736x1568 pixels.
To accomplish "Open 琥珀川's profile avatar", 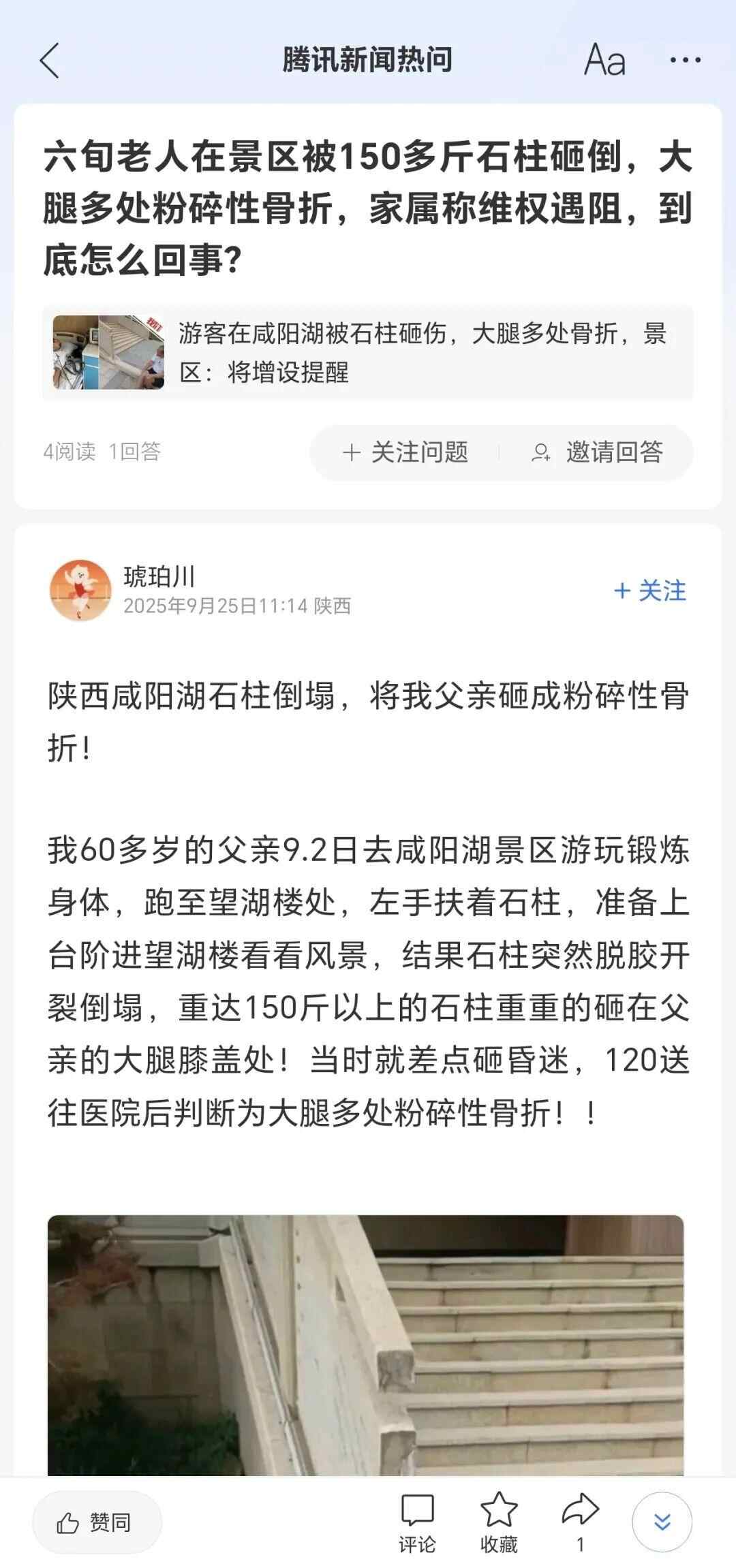I will 80,590.
